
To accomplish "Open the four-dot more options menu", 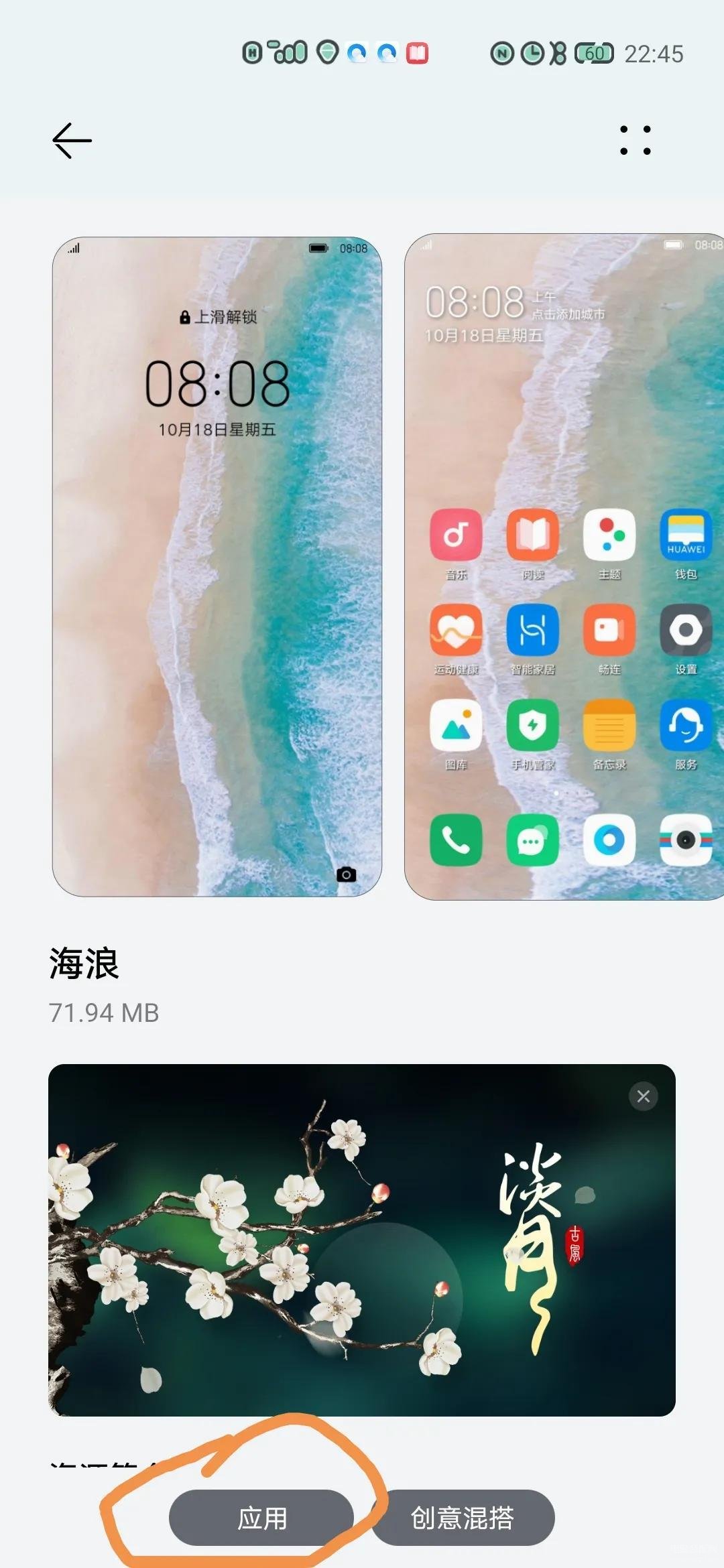I will [635, 141].
